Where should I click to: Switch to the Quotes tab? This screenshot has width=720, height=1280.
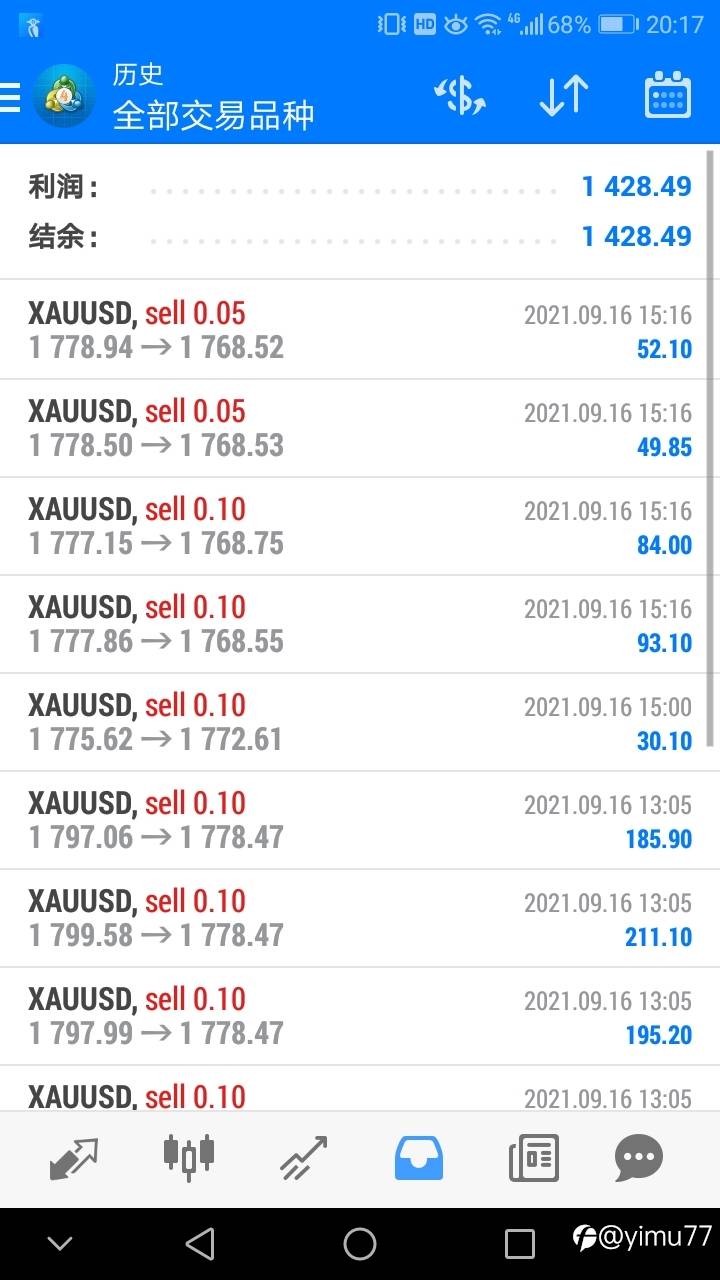[x=74, y=1159]
